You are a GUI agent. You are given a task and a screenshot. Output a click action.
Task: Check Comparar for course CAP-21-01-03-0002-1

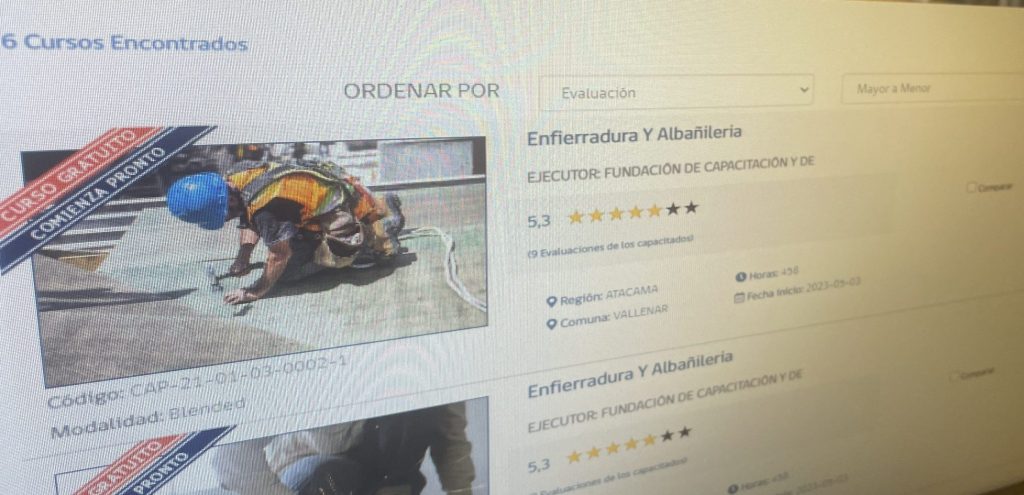tap(972, 187)
